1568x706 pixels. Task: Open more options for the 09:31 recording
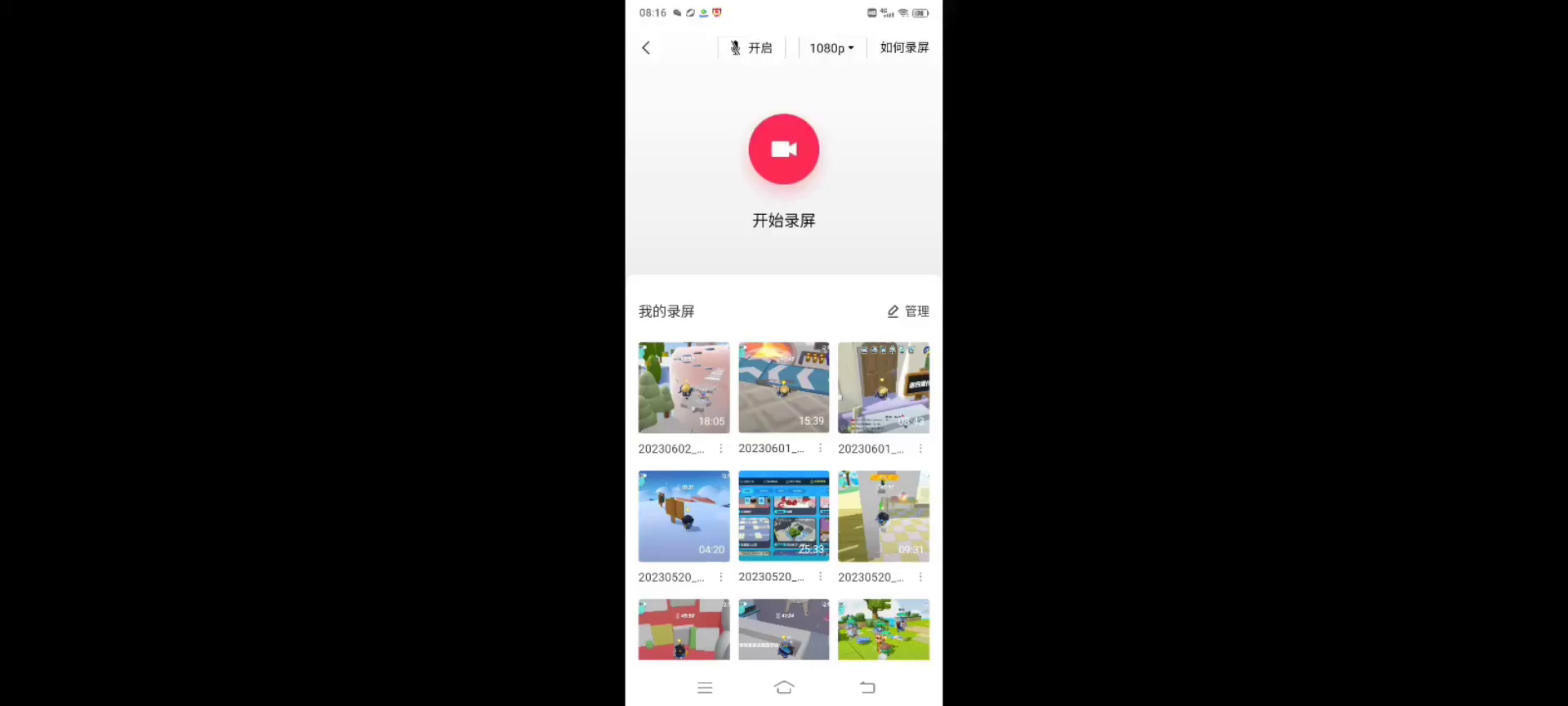(x=920, y=577)
